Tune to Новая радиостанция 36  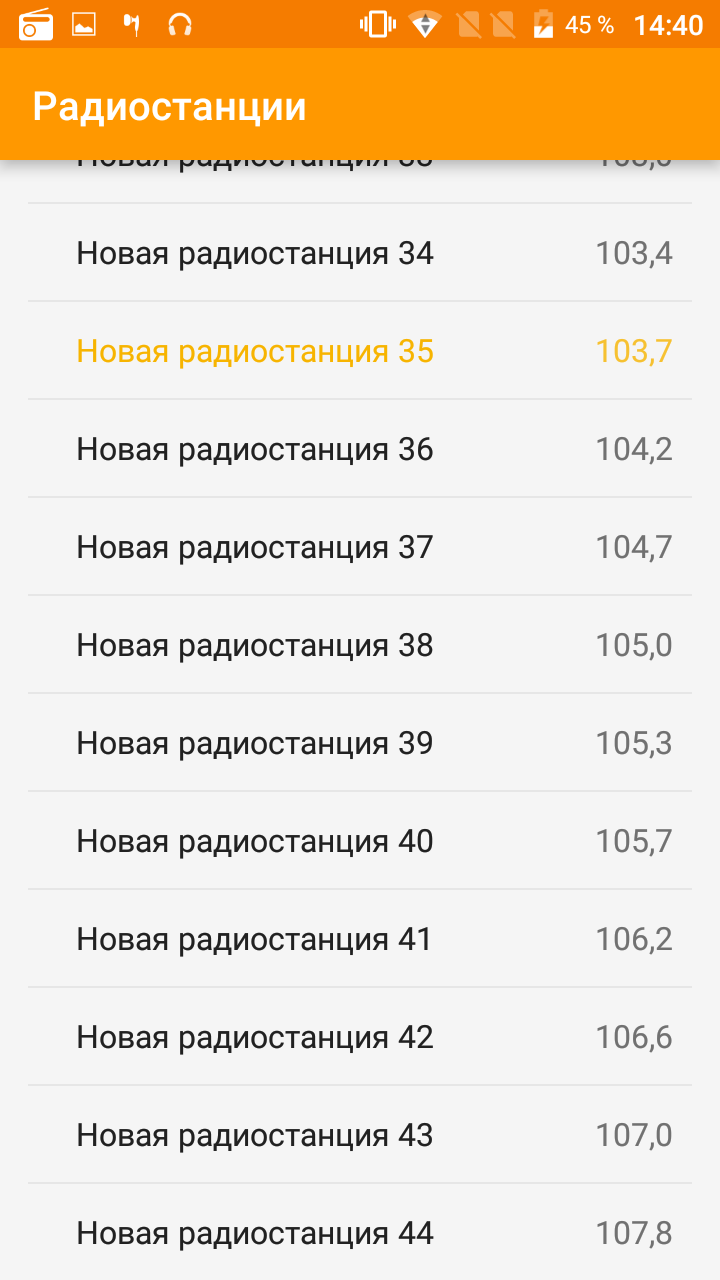click(x=360, y=449)
